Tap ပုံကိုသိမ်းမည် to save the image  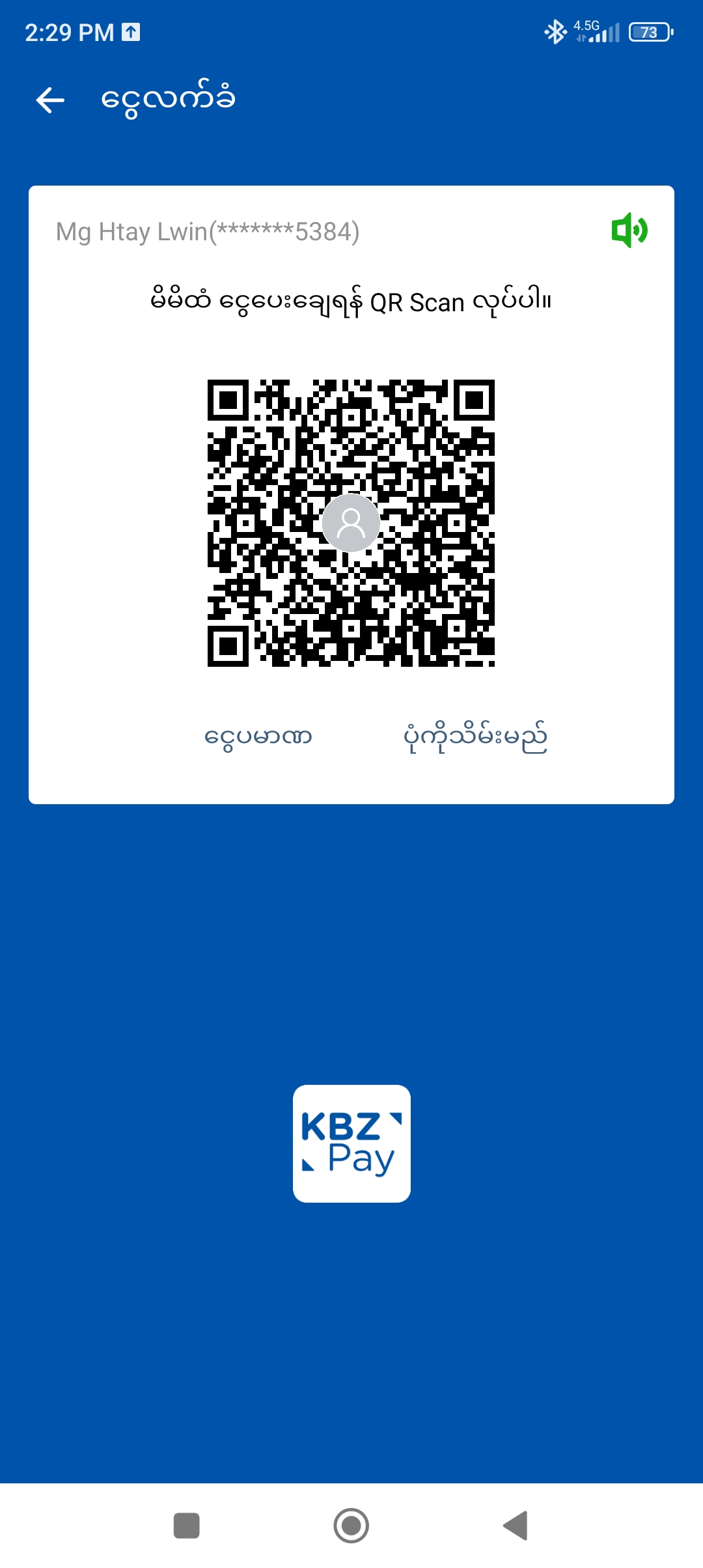(475, 737)
